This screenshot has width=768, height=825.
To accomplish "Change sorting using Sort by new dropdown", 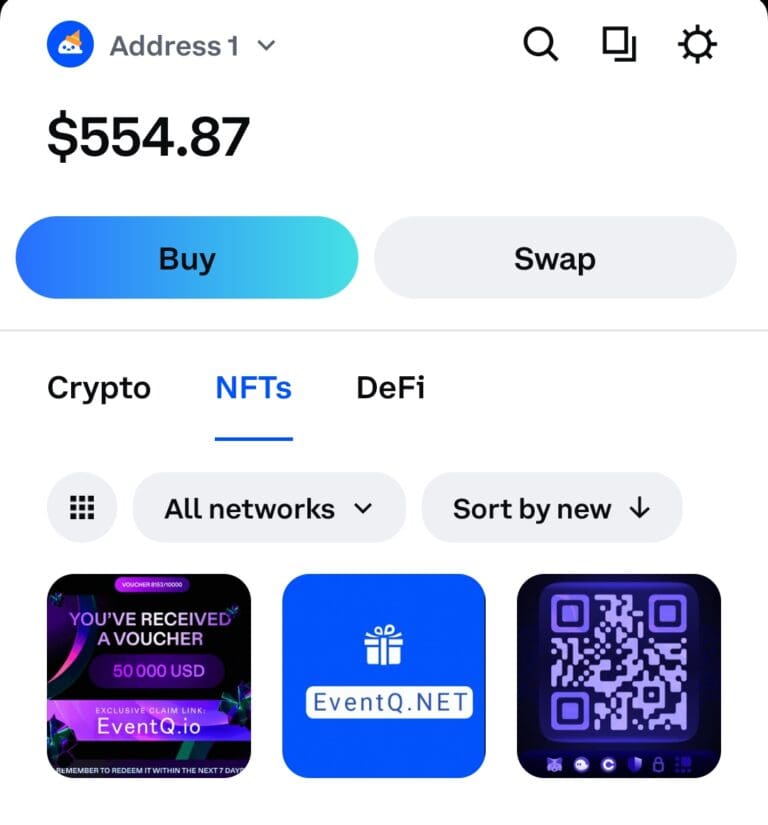I will click(x=551, y=508).
